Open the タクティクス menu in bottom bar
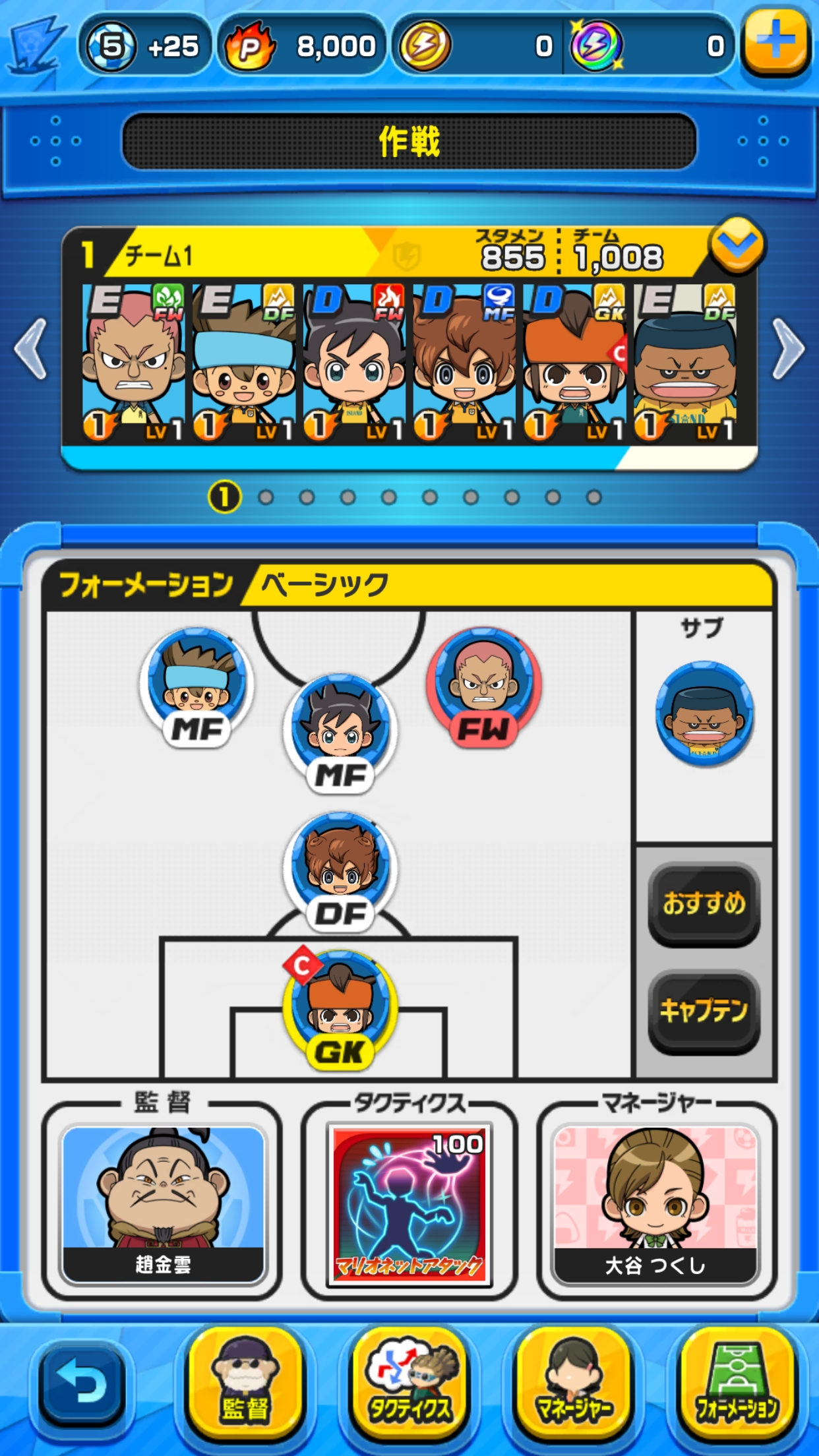The height and width of the screenshot is (1456, 819). click(410, 1385)
